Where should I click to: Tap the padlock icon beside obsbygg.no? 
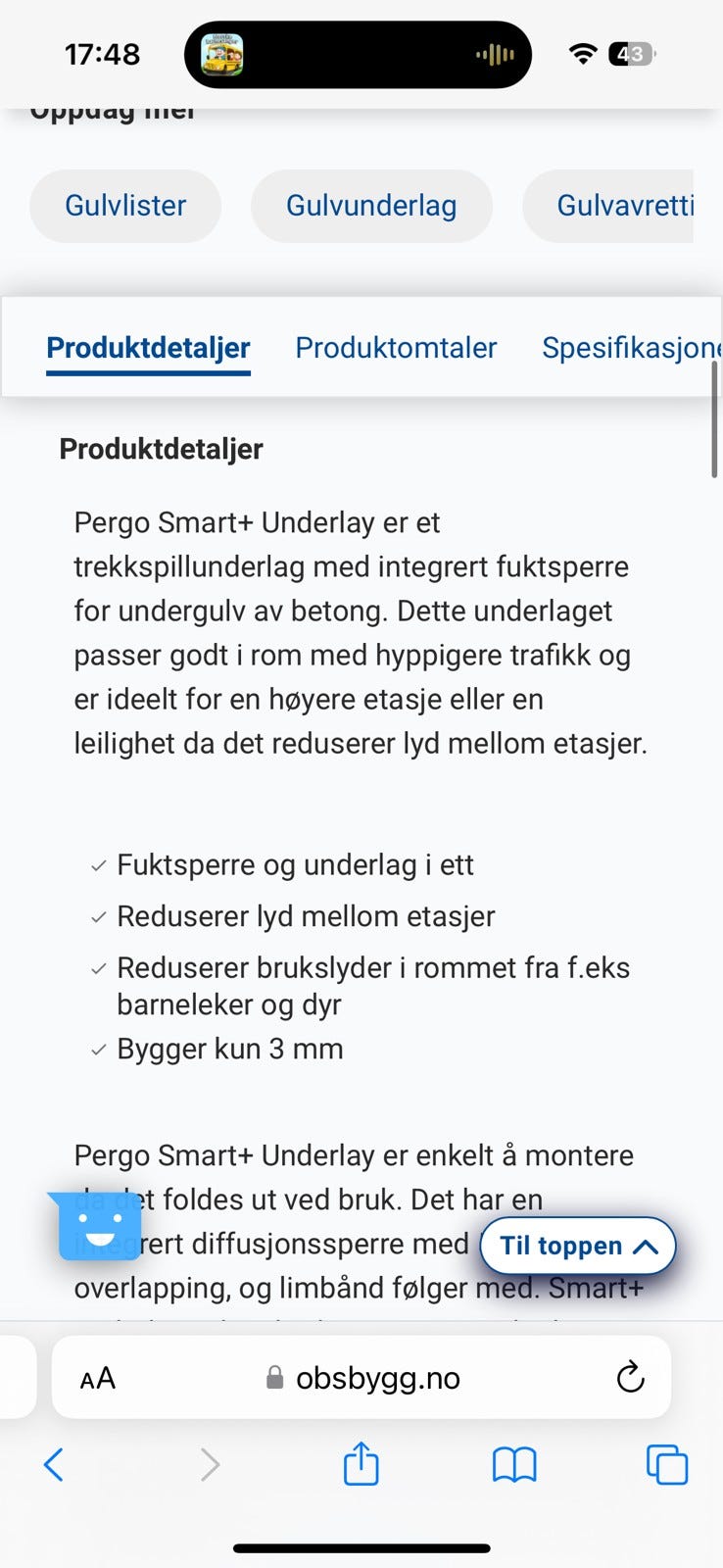click(275, 1378)
